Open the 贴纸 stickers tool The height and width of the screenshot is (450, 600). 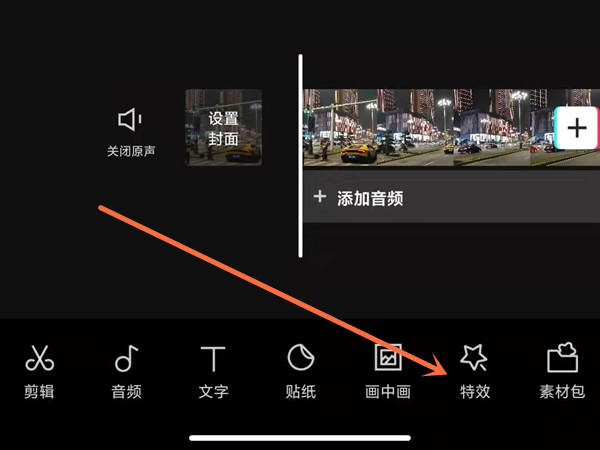click(x=300, y=370)
